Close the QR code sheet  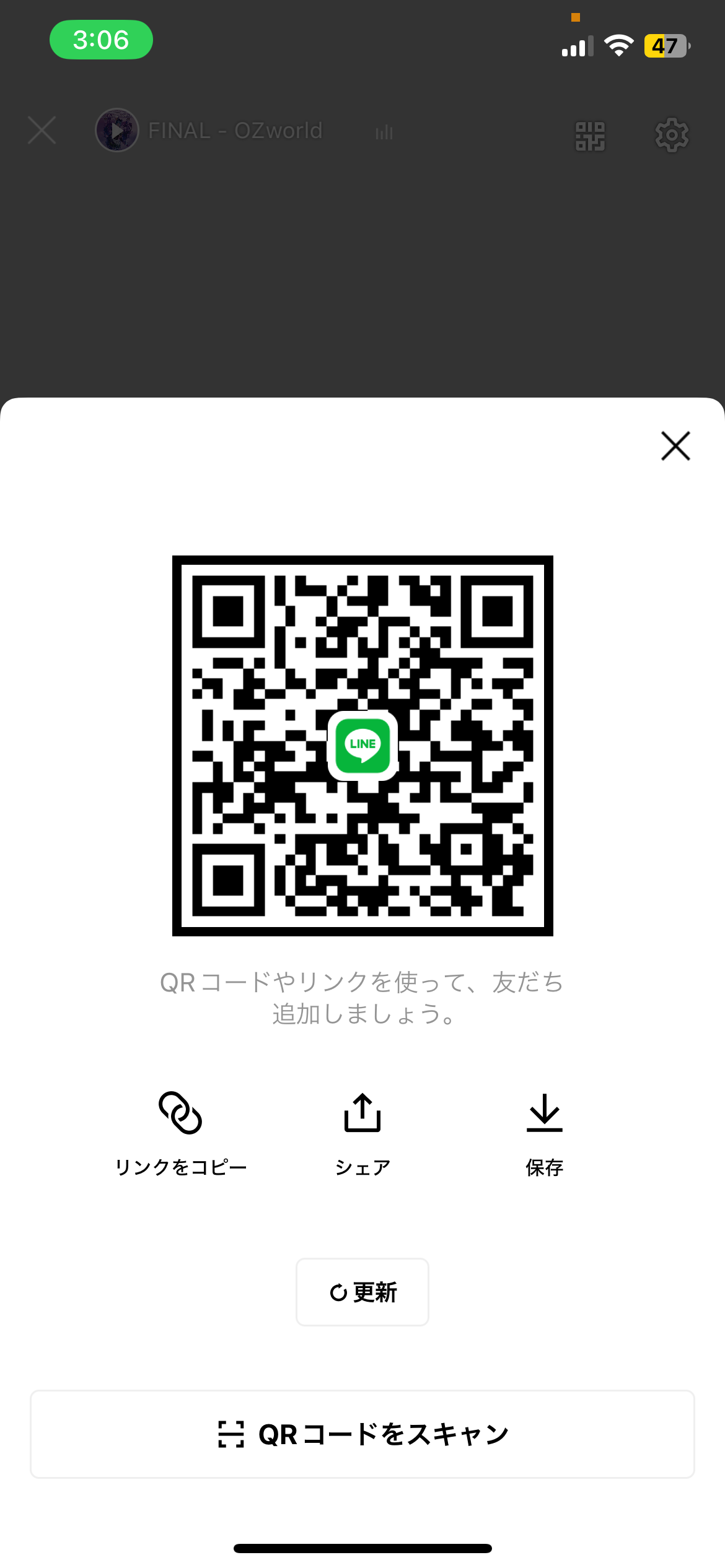675,446
